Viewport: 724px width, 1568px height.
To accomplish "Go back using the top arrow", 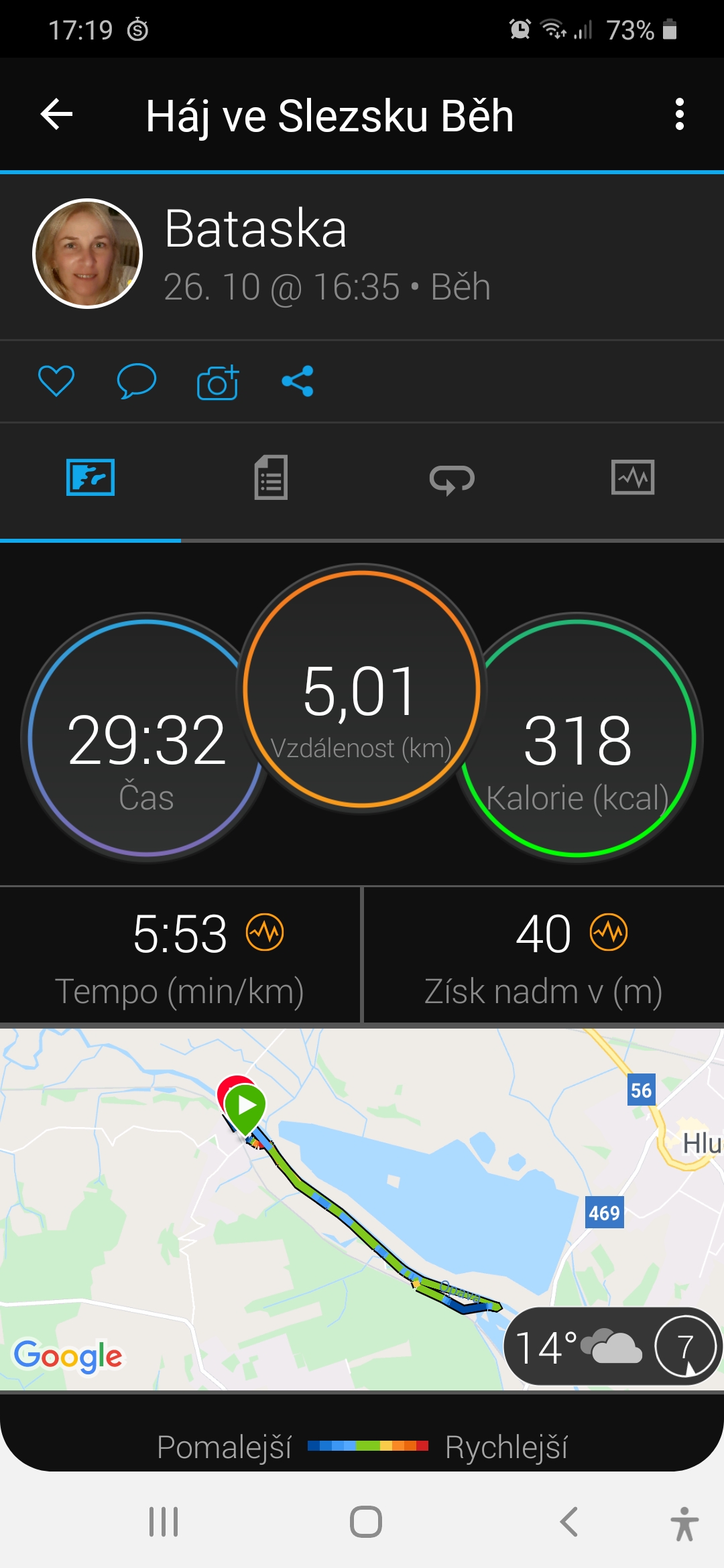I will 57,115.
